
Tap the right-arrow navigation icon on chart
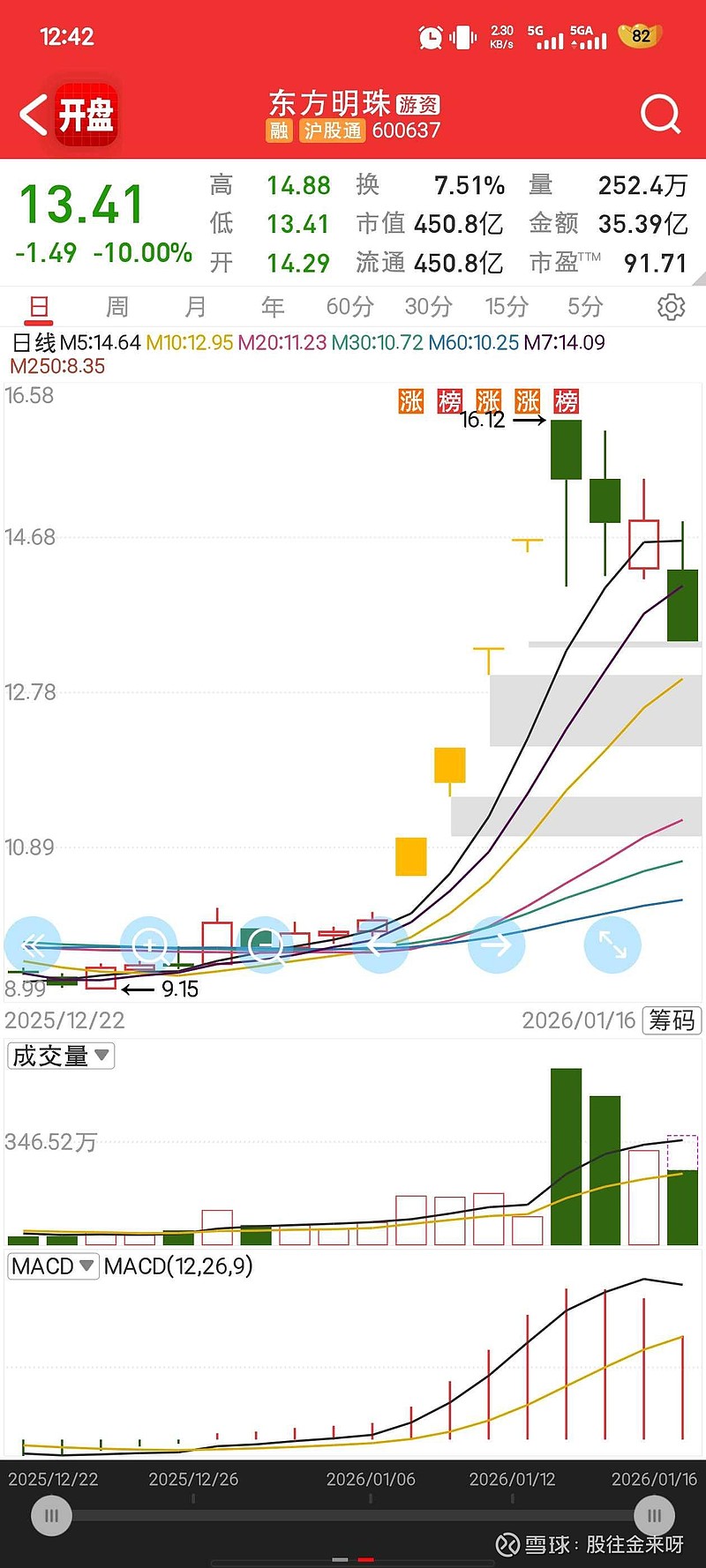click(497, 945)
